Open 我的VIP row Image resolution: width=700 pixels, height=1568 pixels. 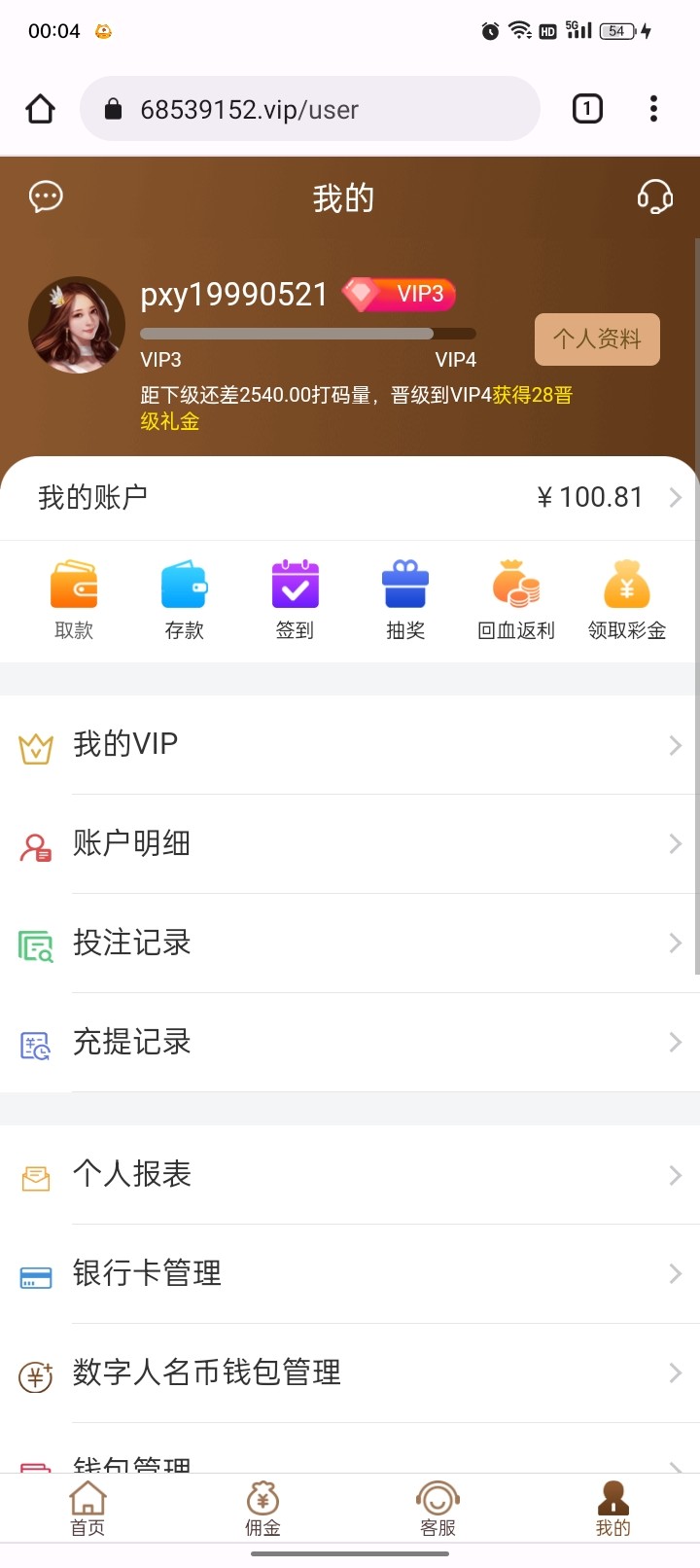pos(350,745)
